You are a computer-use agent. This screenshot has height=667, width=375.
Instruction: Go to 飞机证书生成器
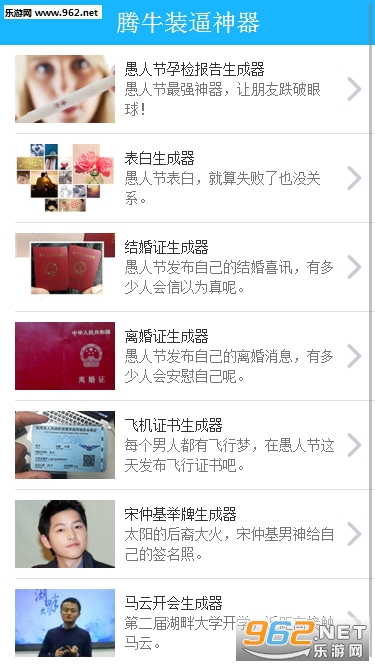188,445
